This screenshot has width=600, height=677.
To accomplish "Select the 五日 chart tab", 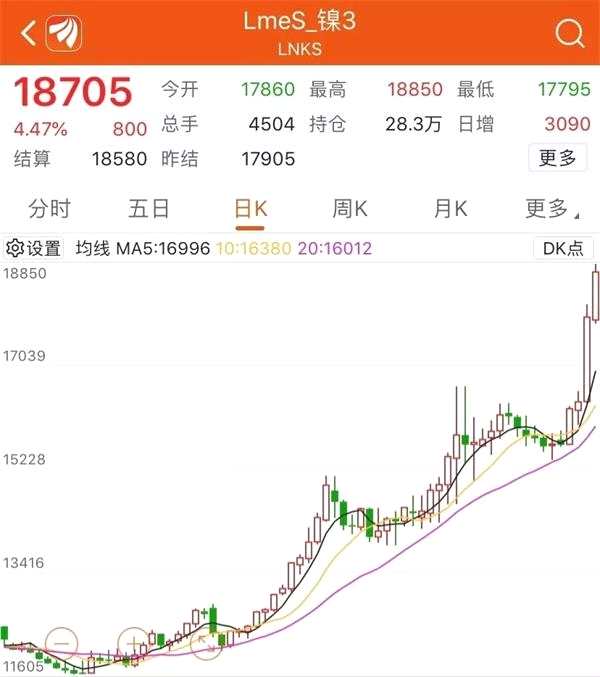I will tap(149, 209).
